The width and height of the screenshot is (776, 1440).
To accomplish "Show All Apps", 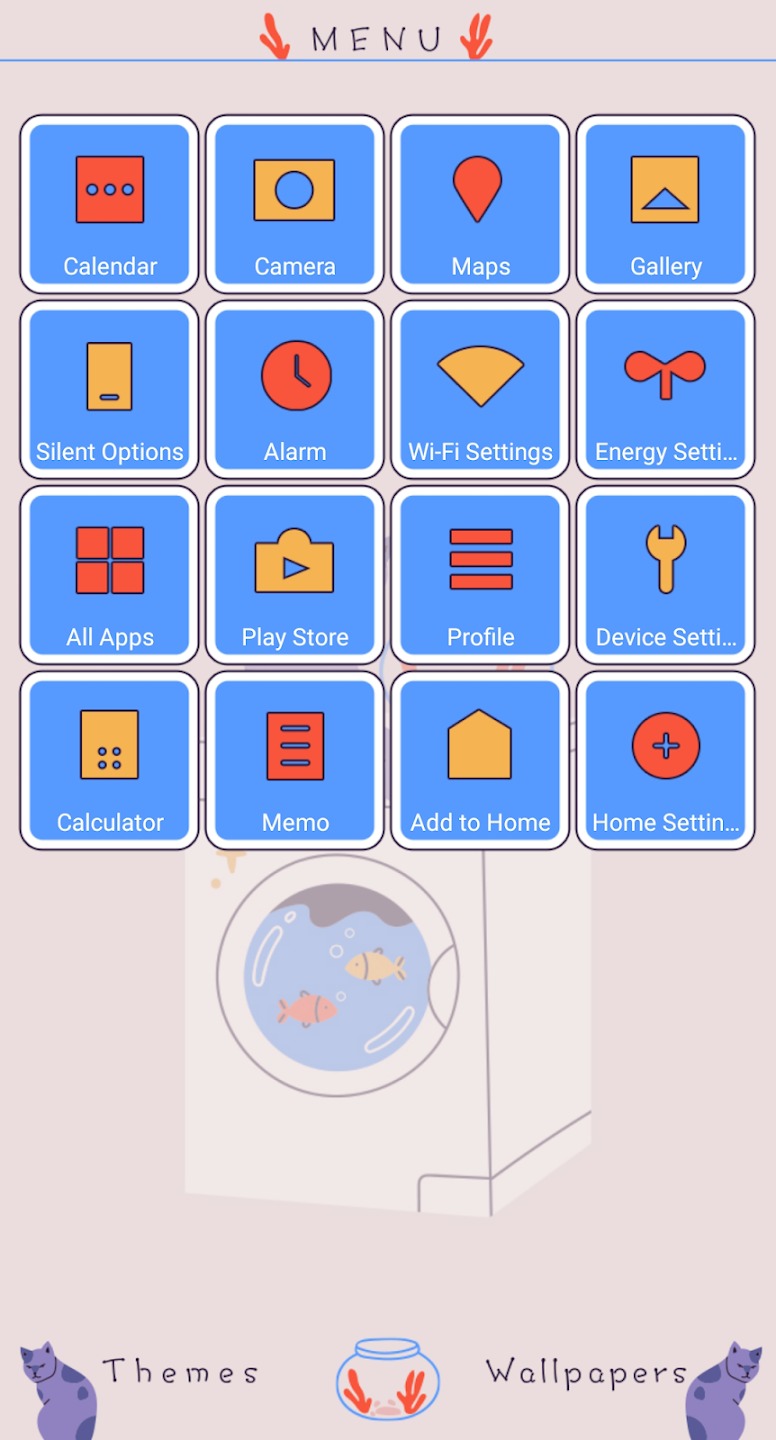I will (110, 575).
